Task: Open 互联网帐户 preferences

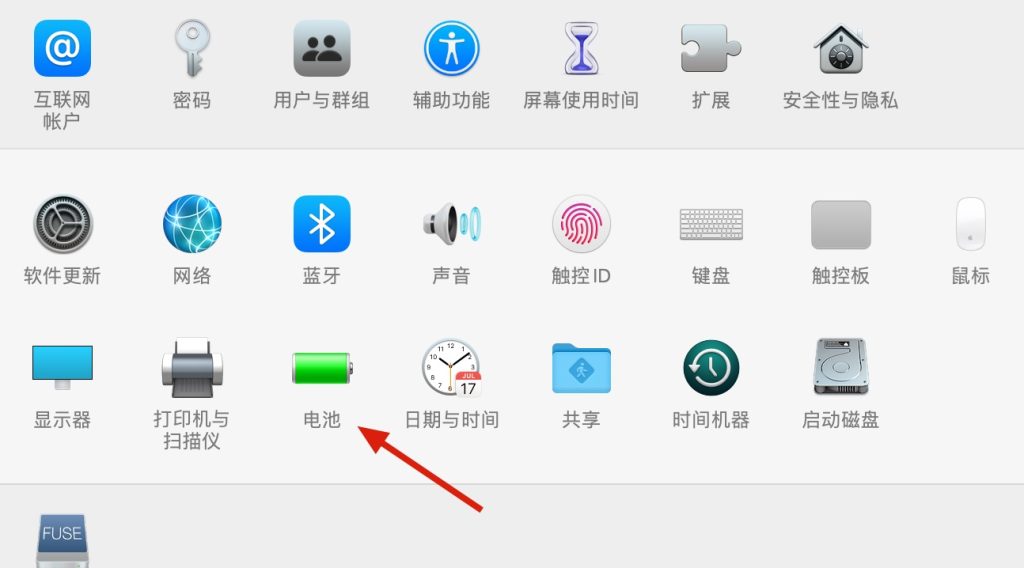Action: 62,49
